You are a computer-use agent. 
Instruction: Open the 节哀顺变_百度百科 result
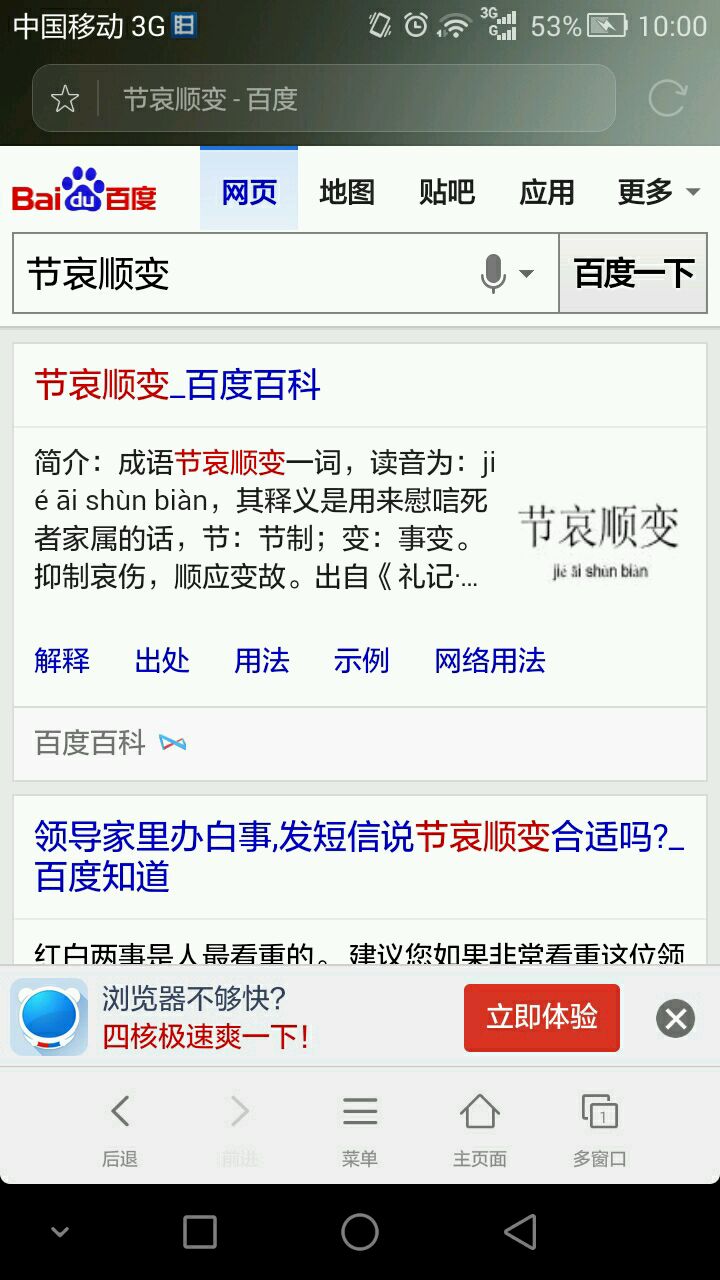[178, 385]
